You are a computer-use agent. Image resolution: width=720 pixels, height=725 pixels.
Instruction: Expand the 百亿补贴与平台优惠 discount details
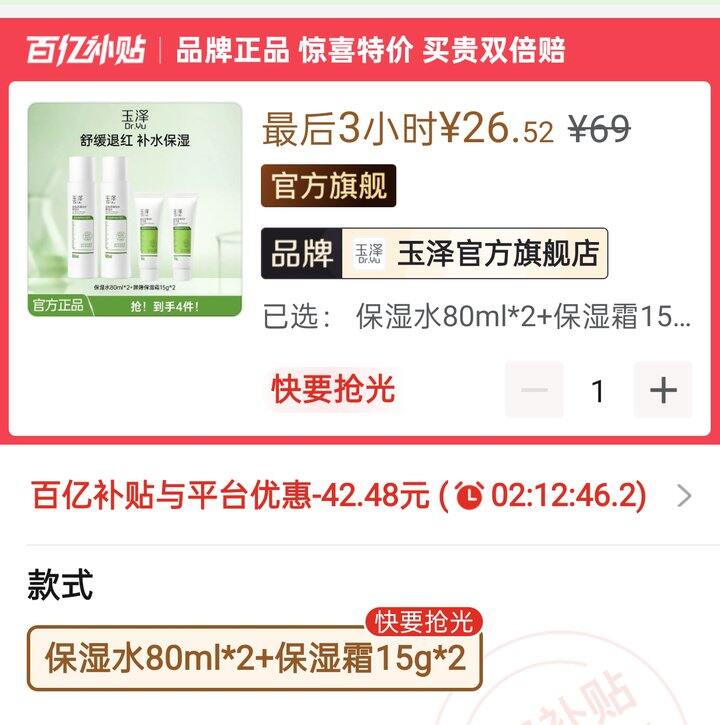click(x=684, y=495)
